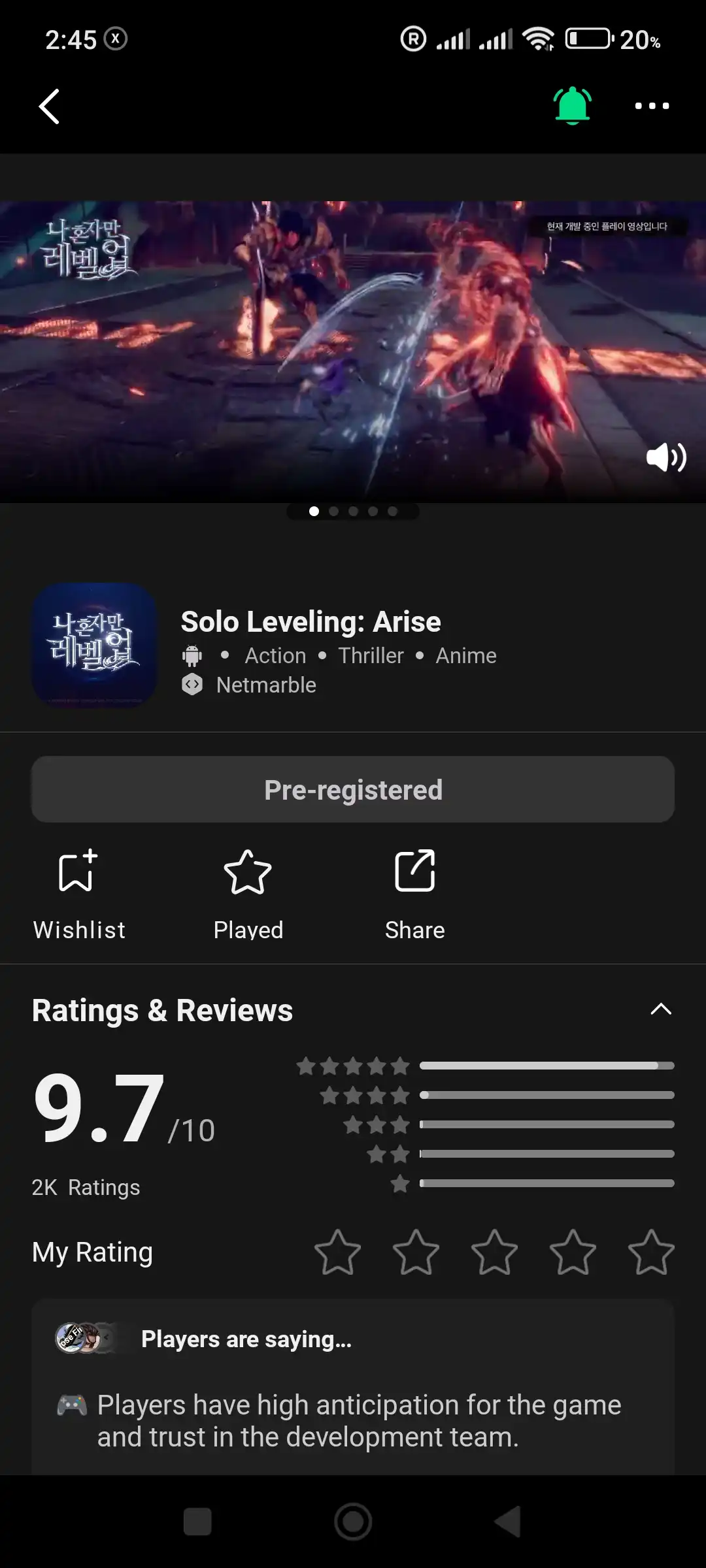Open the Anime genre tag
The width and height of the screenshot is (706, 1568).
click(466, 655)
